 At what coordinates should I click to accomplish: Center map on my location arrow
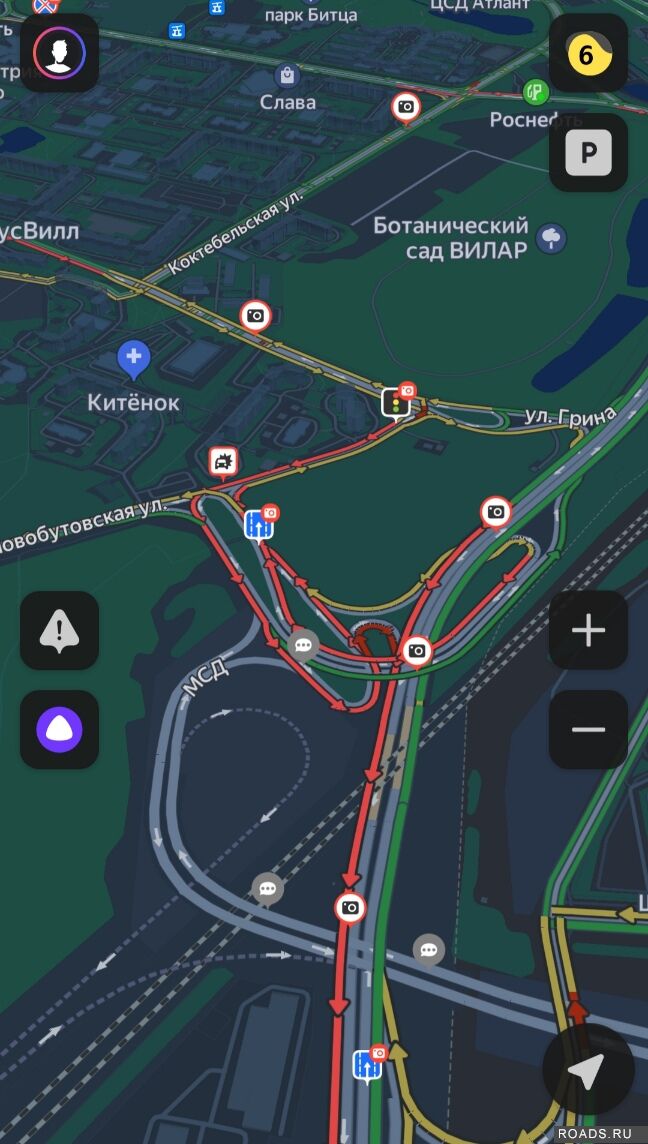(588, 1071)
